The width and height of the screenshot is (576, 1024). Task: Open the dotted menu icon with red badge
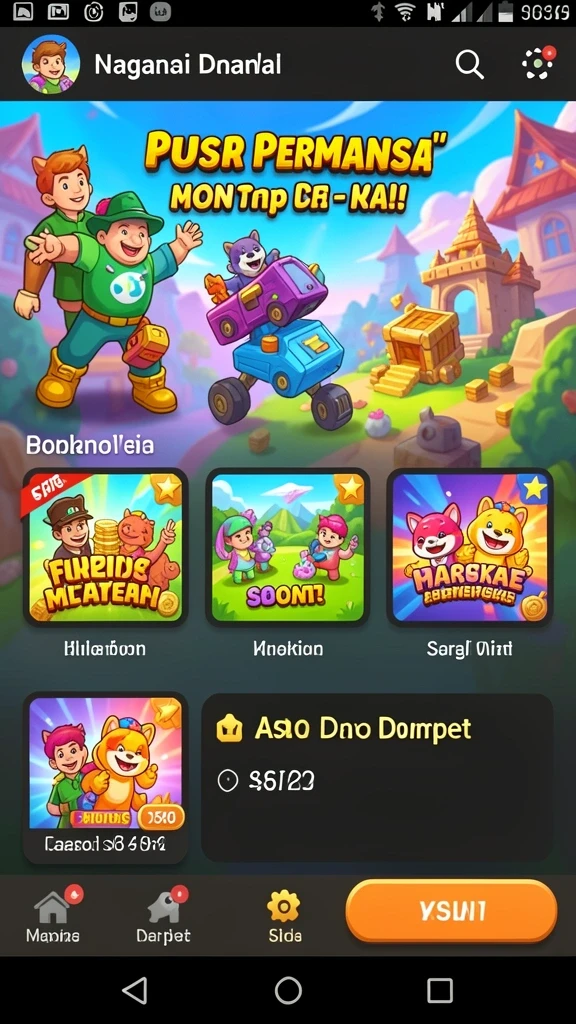tap(538, 63)
